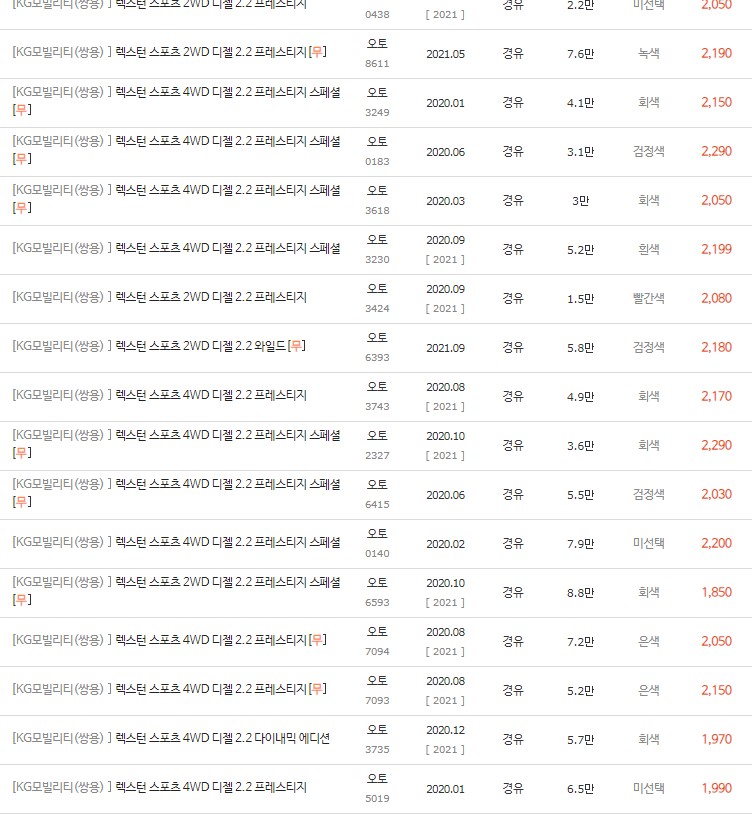Select the [무] badge on the 오토 2327 listing
752x814 pixels.
22,452
